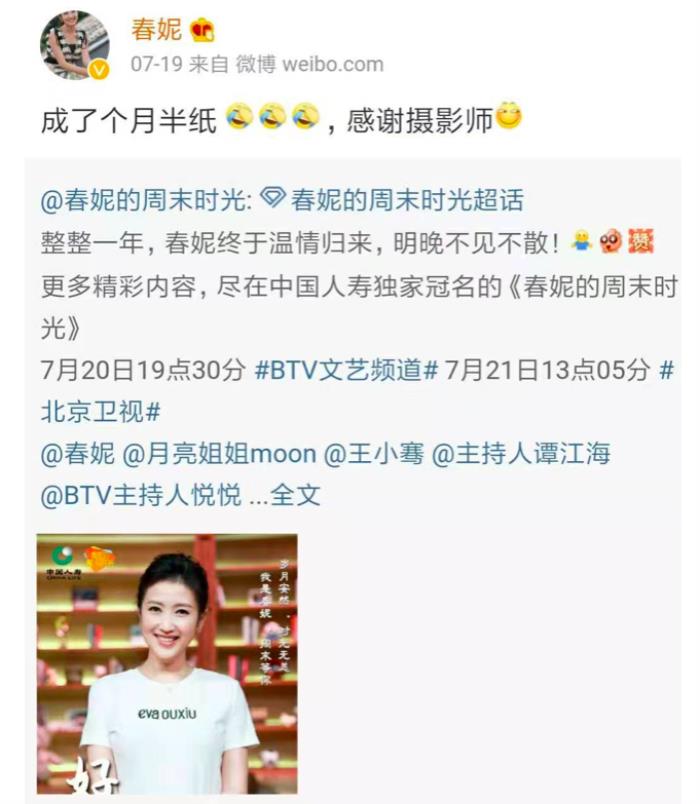700x804 pixels.
Task: Expand the full text via 全文
Action: [298, 494]
